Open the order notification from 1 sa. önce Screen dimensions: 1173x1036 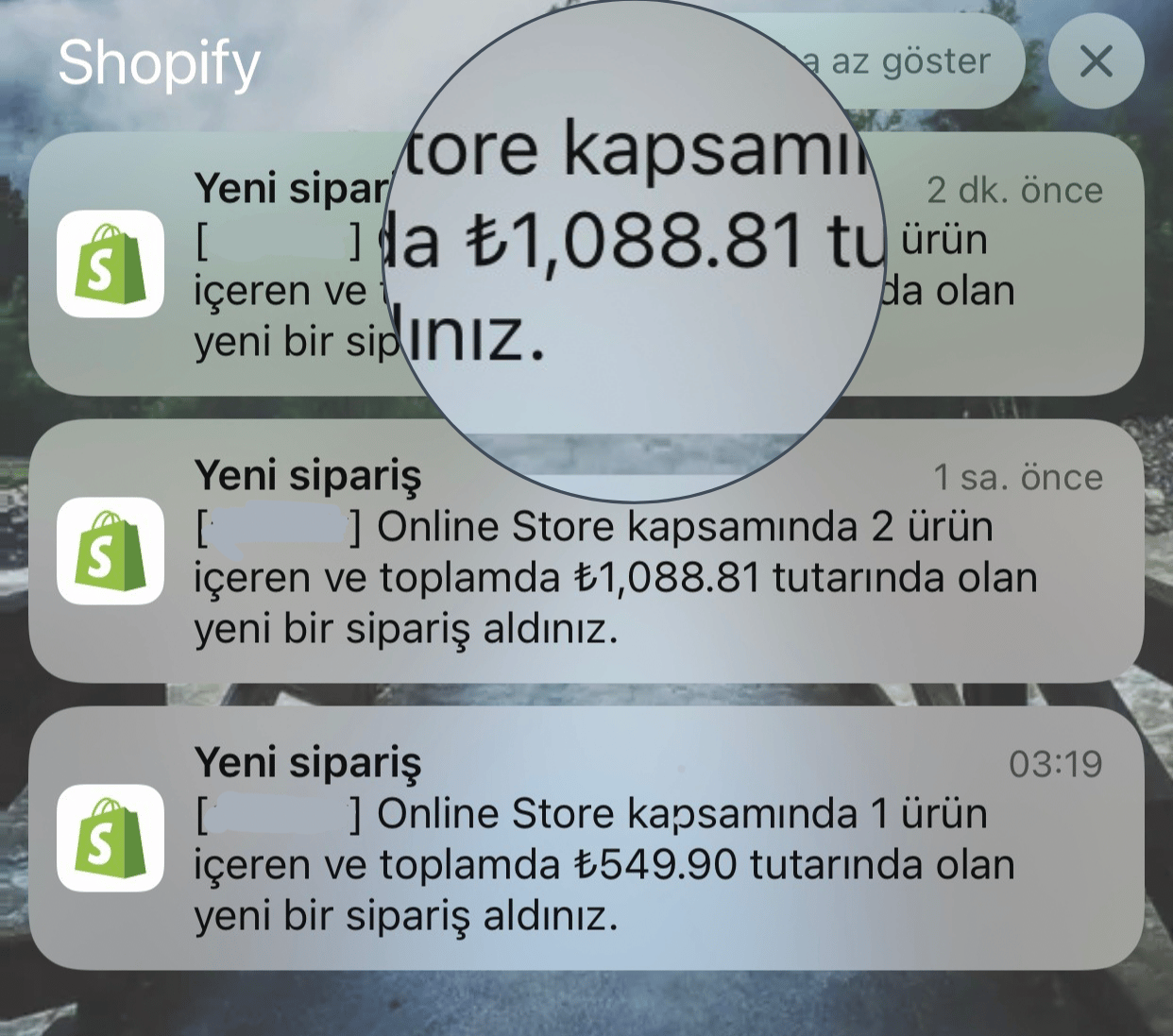coord(586,552)
